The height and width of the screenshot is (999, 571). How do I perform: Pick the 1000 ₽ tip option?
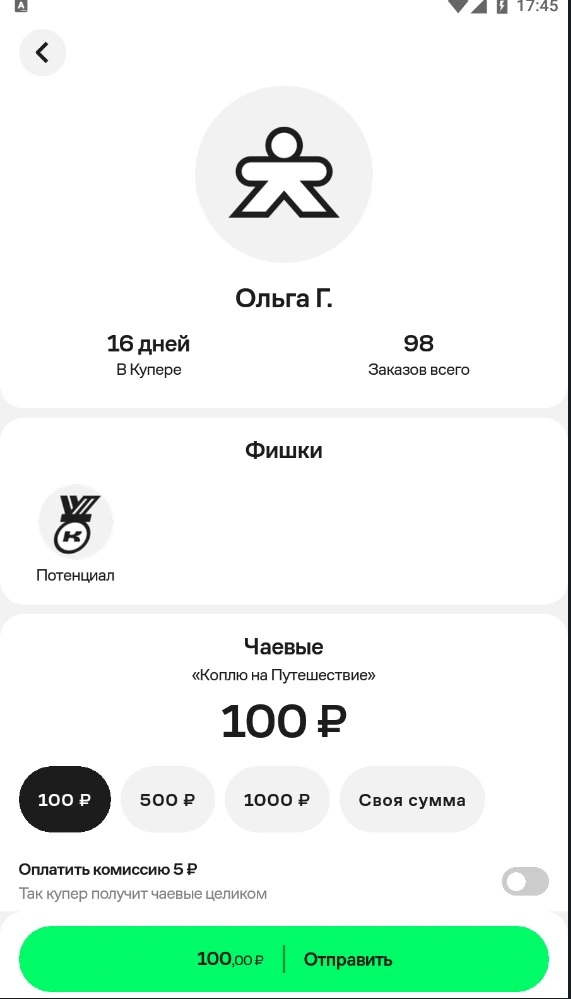pyautogui.click(x=277, y=800)
